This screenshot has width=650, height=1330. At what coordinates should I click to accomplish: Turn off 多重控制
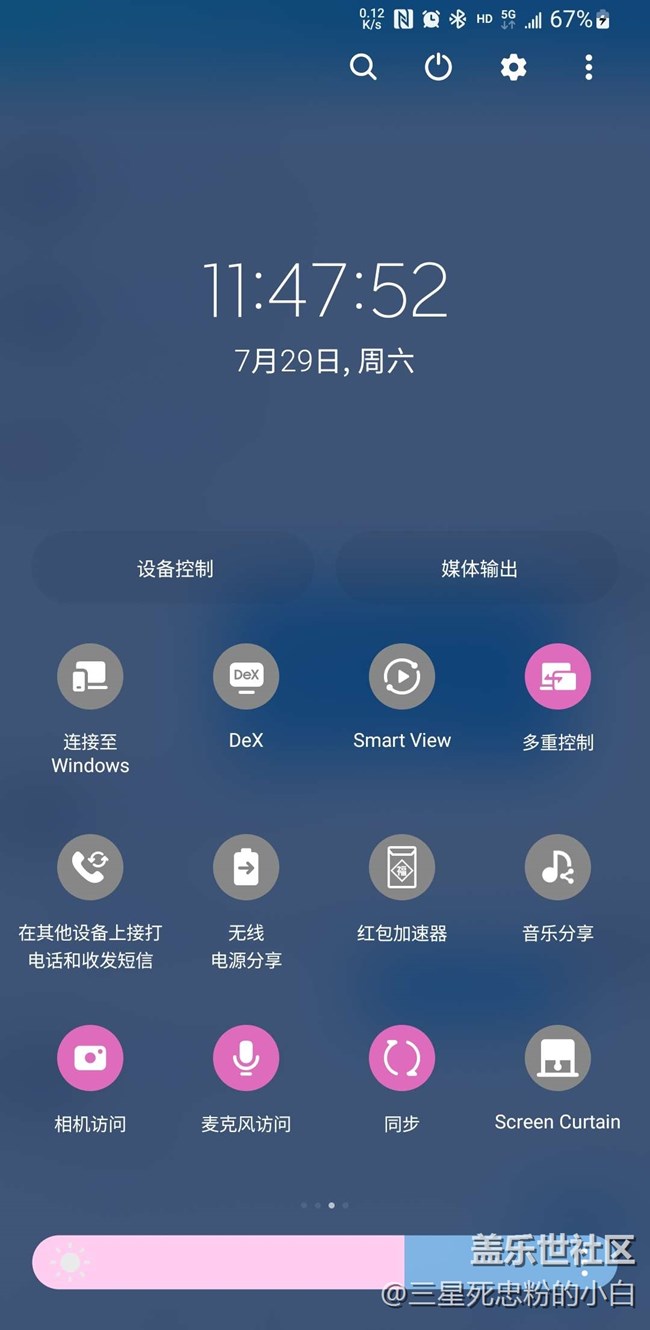point(558,677)
